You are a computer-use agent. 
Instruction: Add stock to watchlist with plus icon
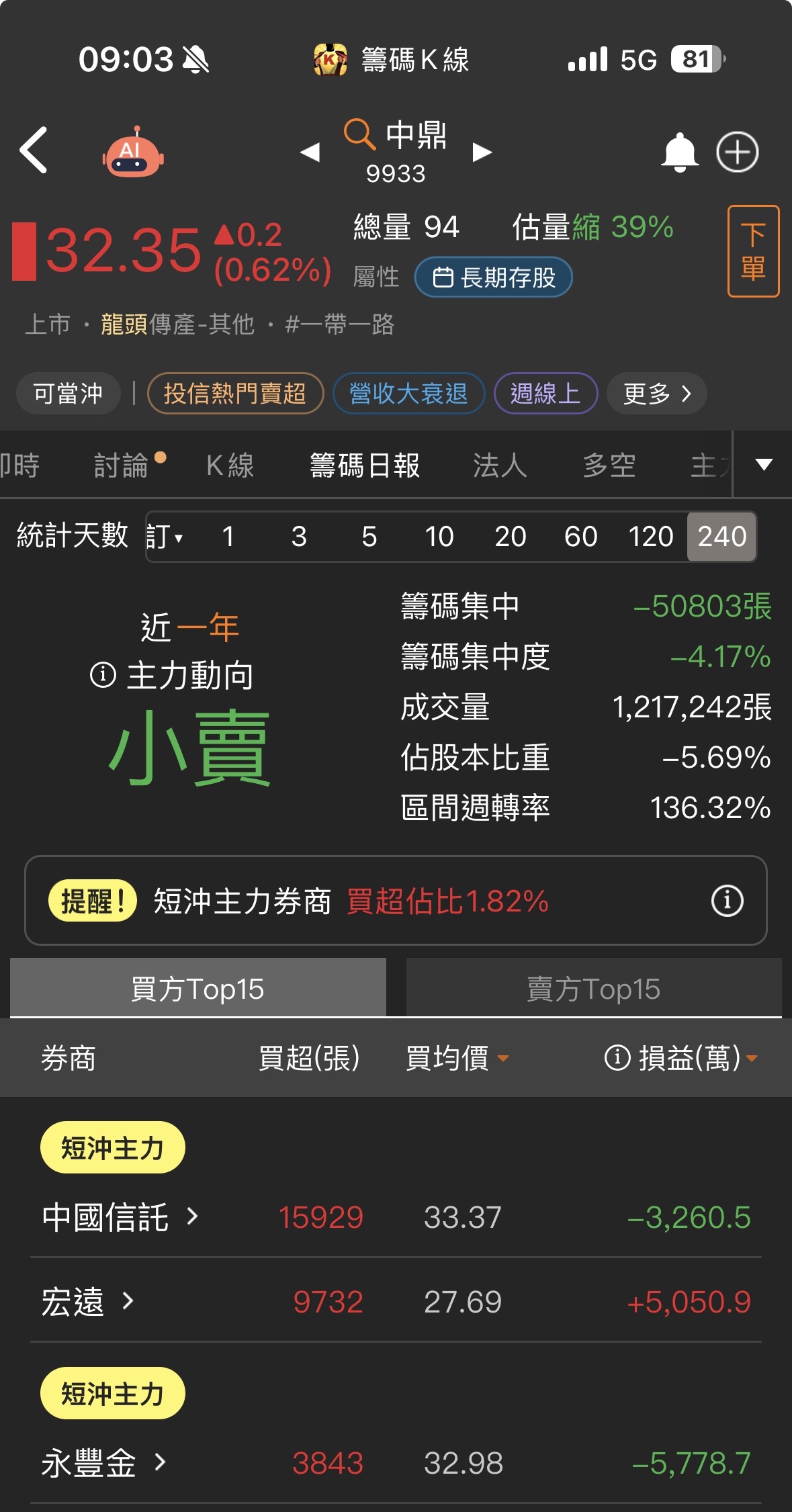click(x=738, y=152)
